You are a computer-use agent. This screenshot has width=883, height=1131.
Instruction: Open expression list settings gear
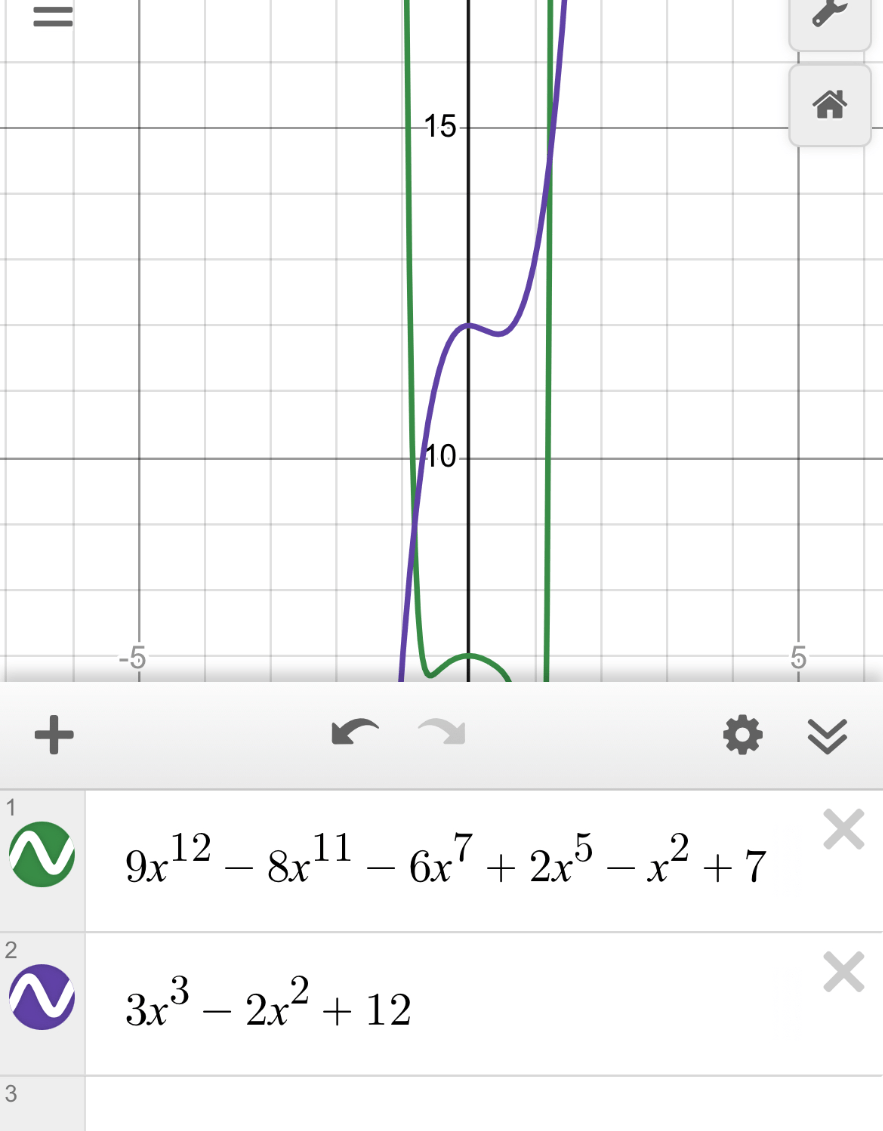coord(742,736)
